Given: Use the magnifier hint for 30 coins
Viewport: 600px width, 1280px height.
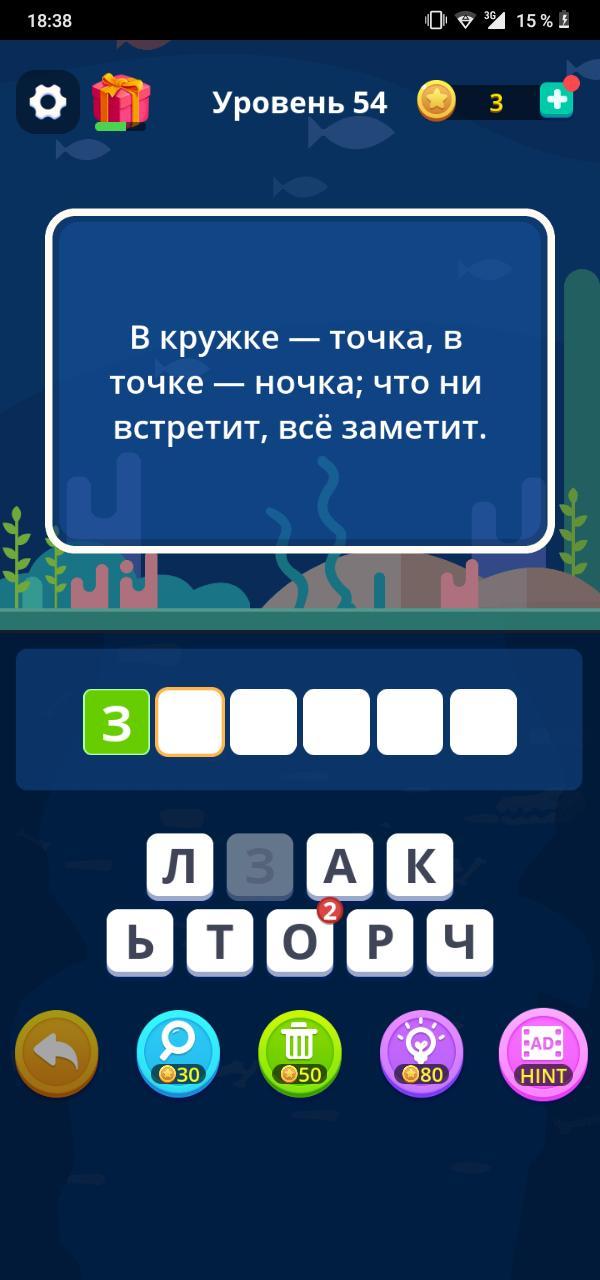Looking at the screenshot, I should point(178,1053).
